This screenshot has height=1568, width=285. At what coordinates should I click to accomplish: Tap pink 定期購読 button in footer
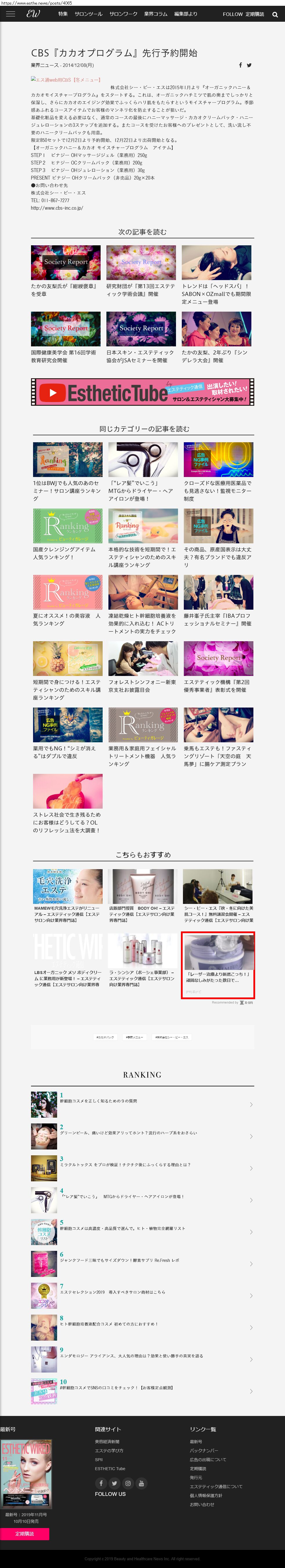(24, 1534)
